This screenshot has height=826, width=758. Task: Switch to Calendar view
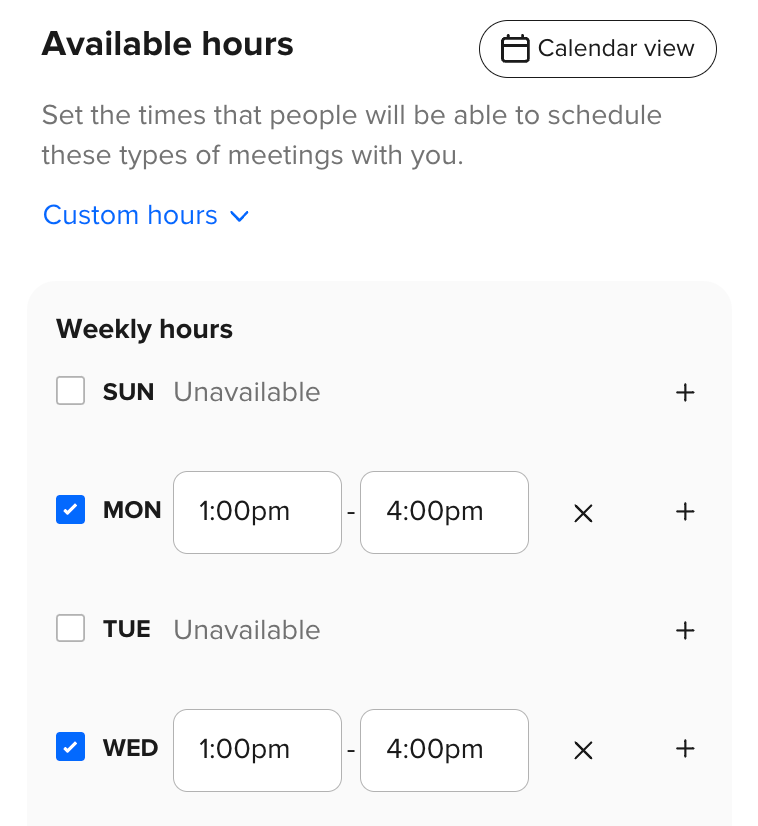pyautogui.click(x=597, y=49)
